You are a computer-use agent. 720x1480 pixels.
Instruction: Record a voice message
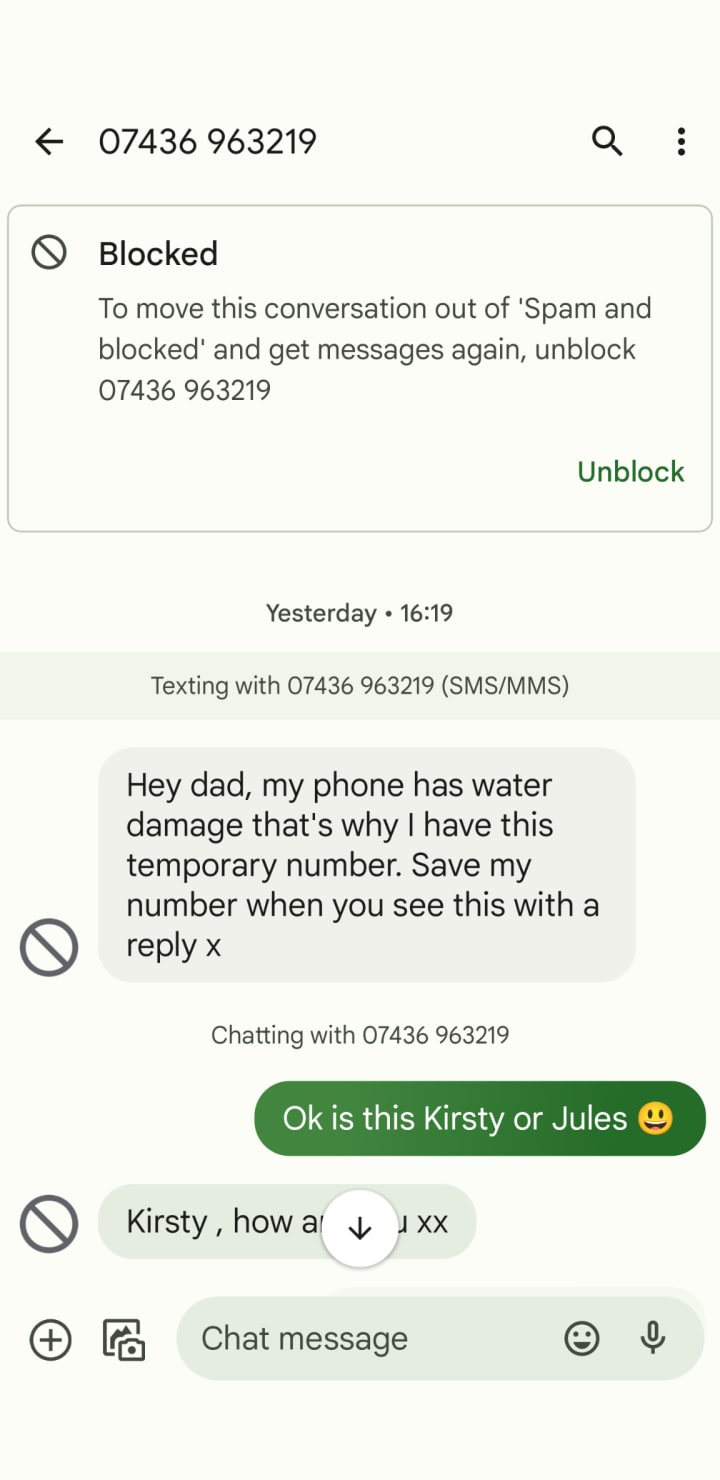click(x=653, y=1339)
